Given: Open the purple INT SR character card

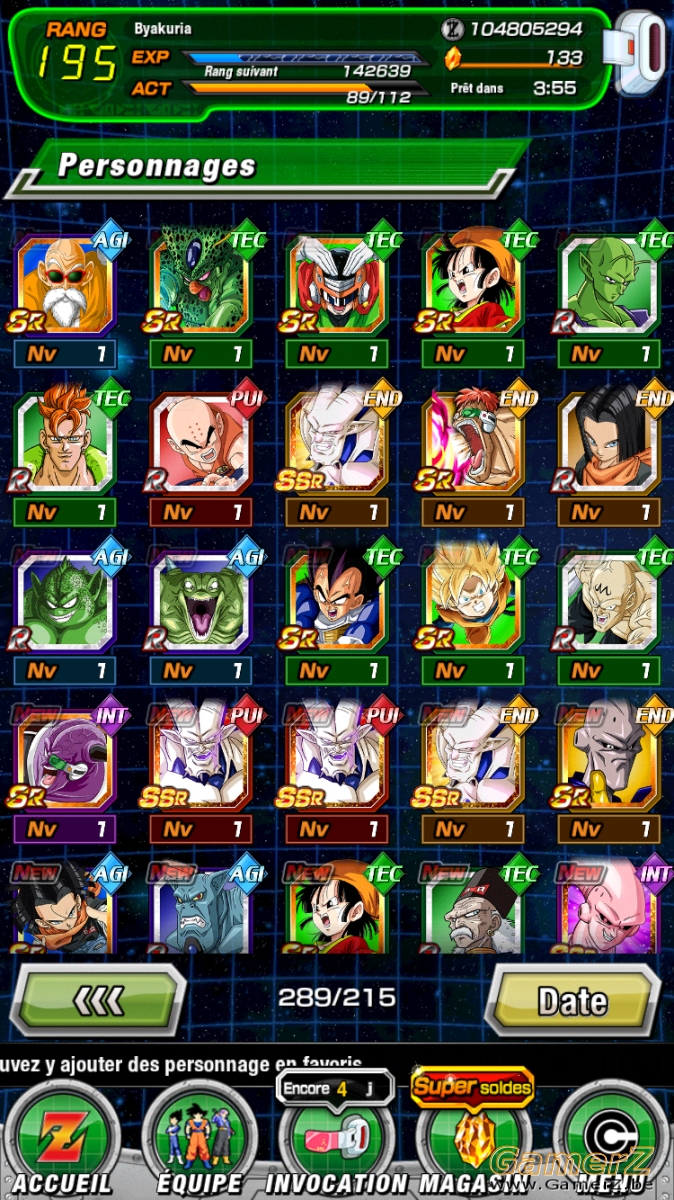Looking at the screenshot, I should [x=65, y=760].
